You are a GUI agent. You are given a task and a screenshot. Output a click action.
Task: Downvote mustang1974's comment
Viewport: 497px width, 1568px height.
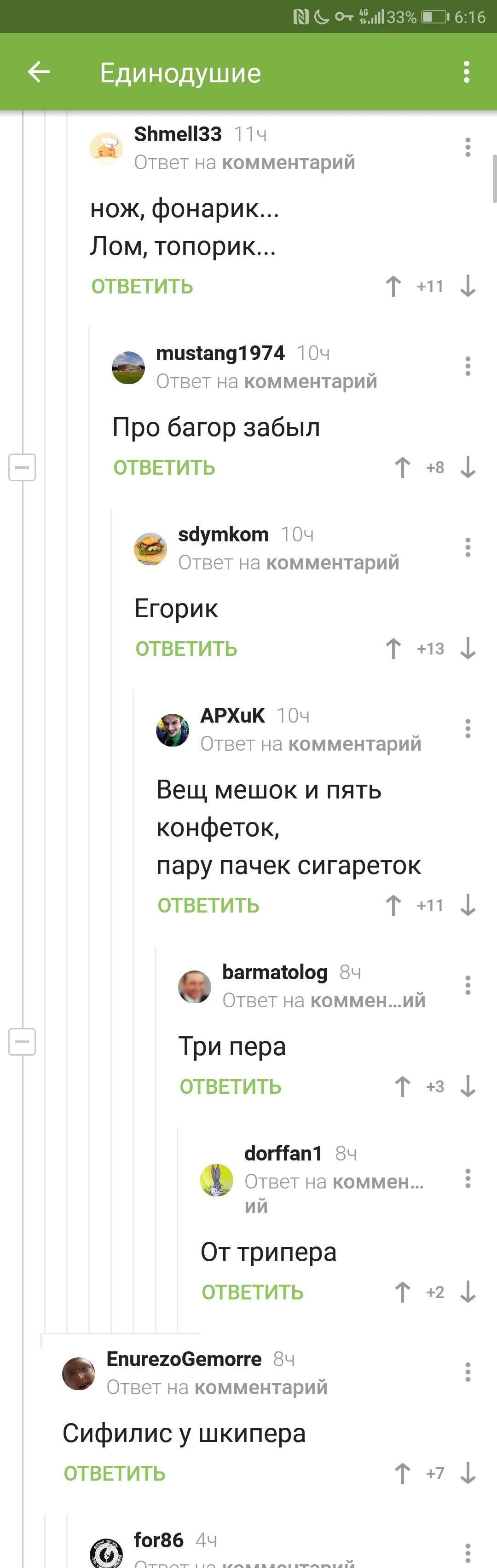468,467
